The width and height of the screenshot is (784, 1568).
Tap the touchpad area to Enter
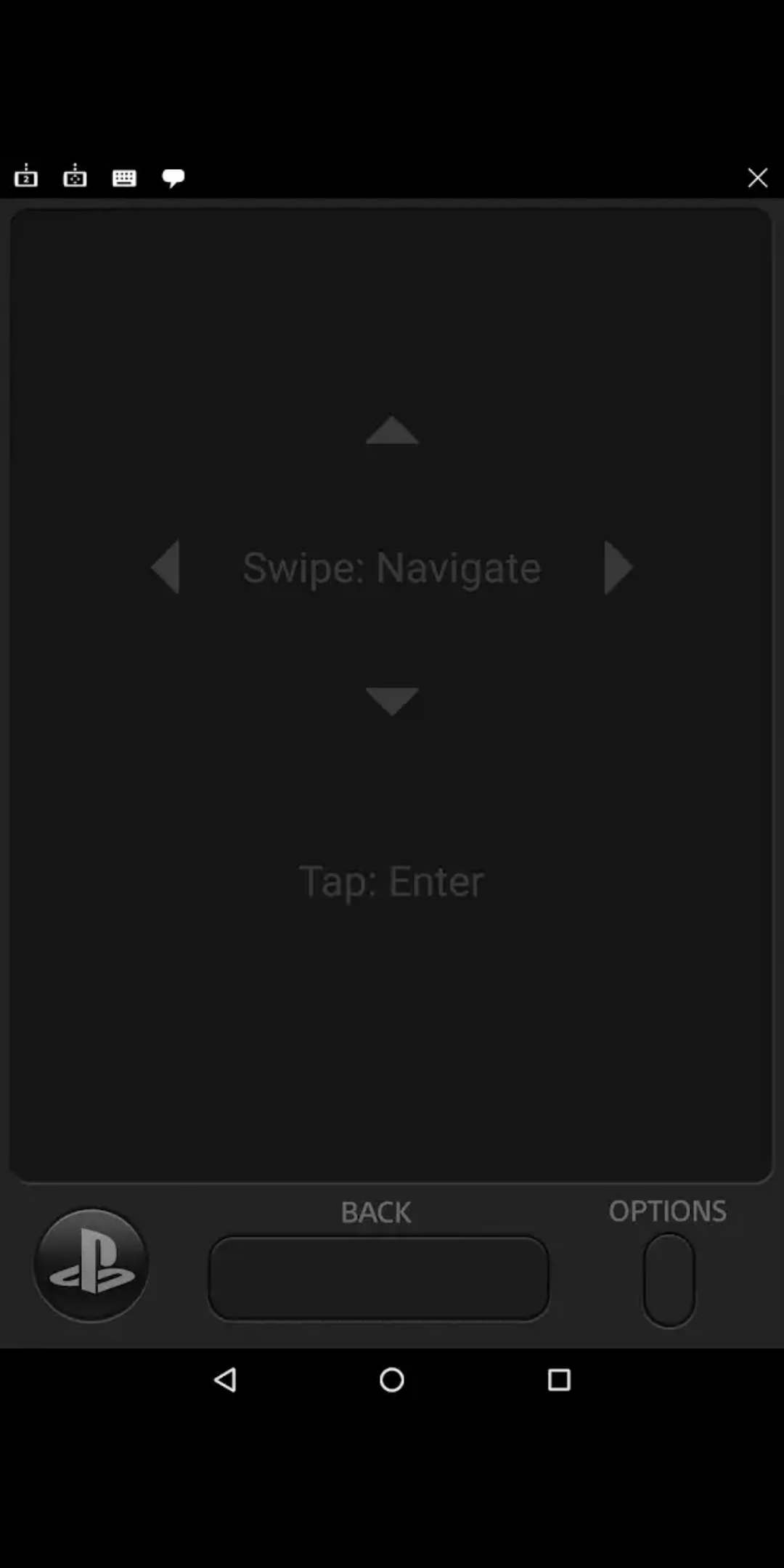[x=391, y=695]
